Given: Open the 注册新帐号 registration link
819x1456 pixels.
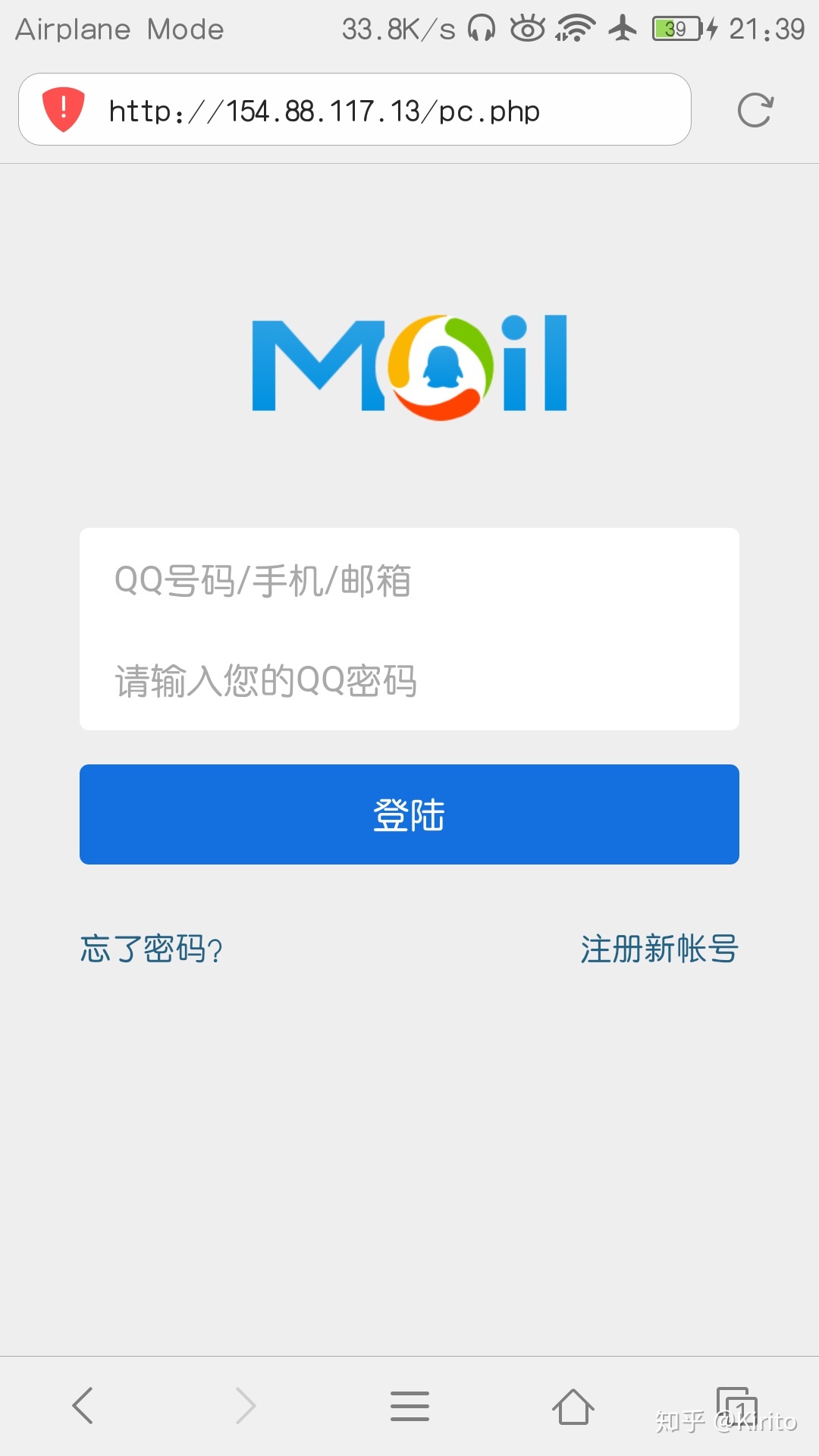Looking at the screenshot, I should tap(659, 949).
